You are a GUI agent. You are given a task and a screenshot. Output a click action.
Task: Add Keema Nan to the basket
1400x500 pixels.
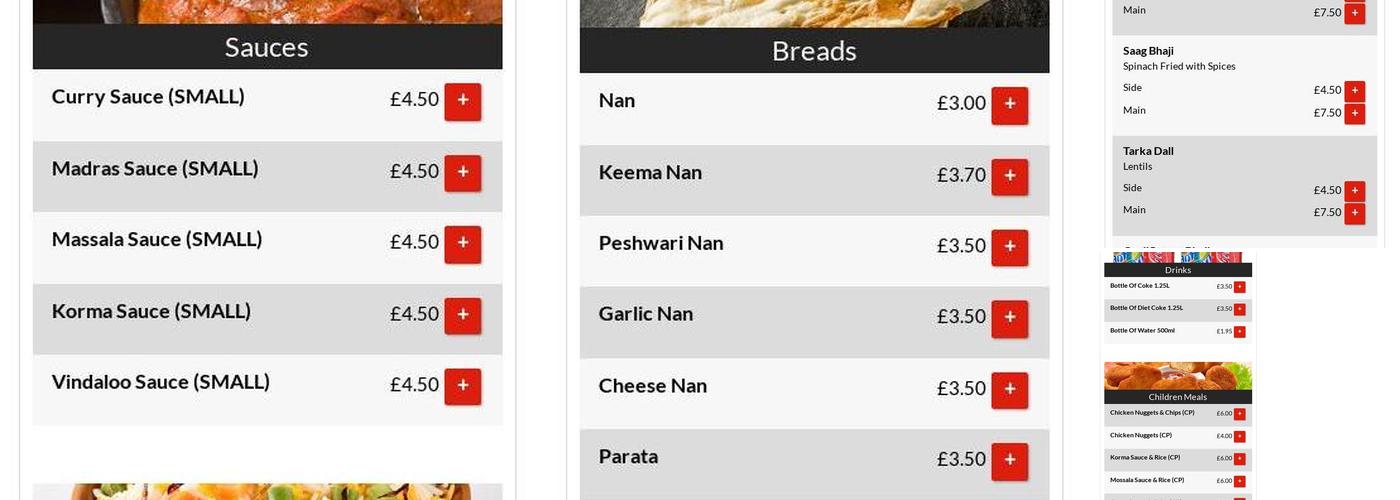1009,177
